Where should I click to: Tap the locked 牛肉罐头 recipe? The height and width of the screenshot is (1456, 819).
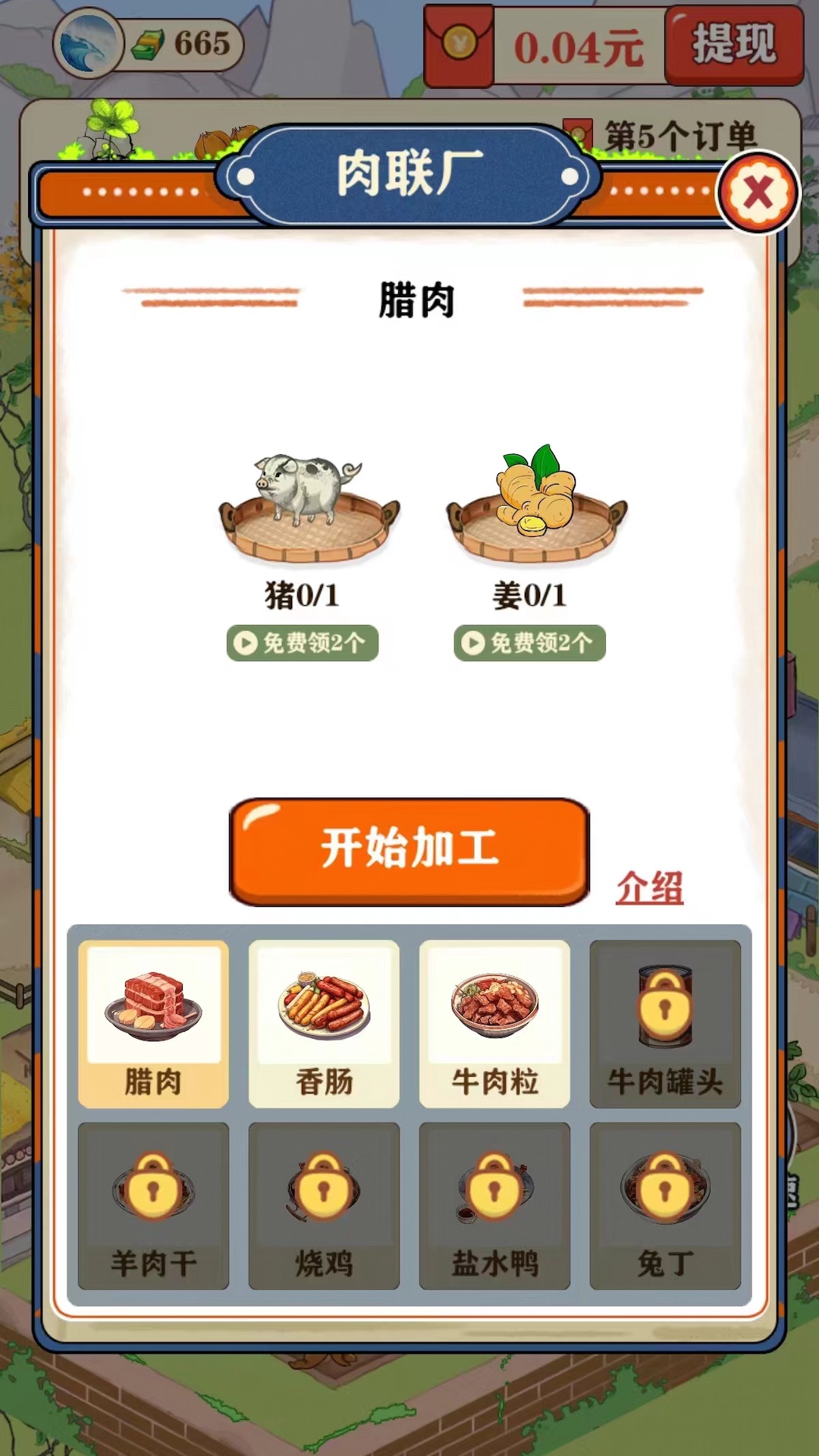(x=665, y=1024)
